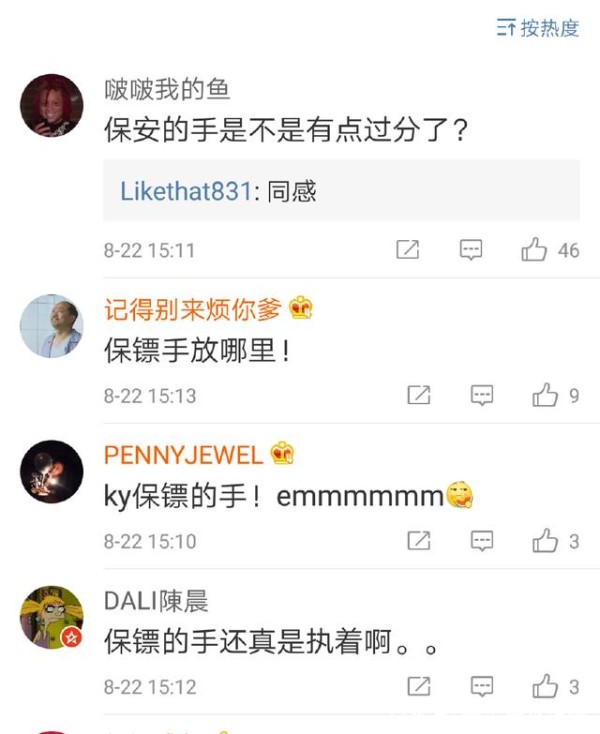Reply to DALI陳晨's comment

[482, 687]
